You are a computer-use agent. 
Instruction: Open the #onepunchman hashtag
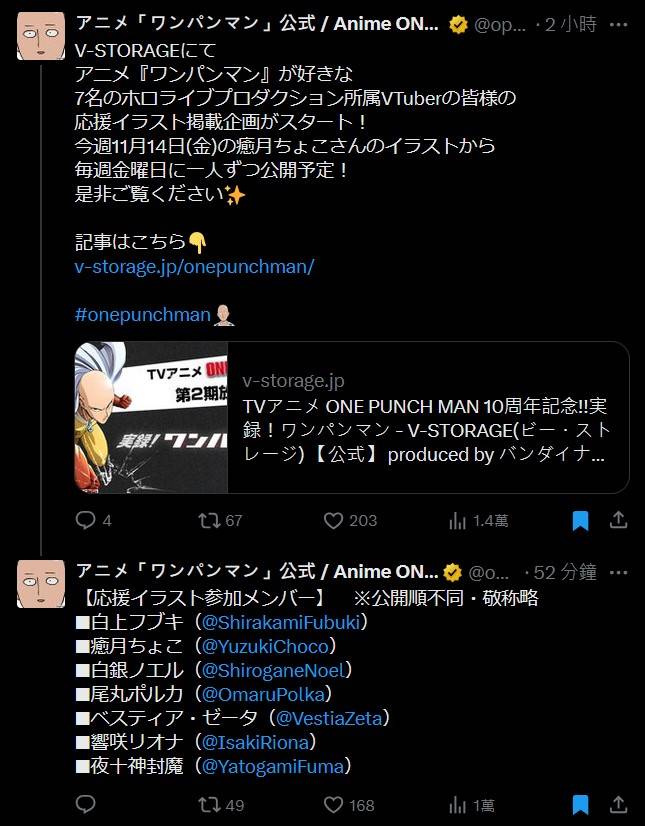coord(143,314)
